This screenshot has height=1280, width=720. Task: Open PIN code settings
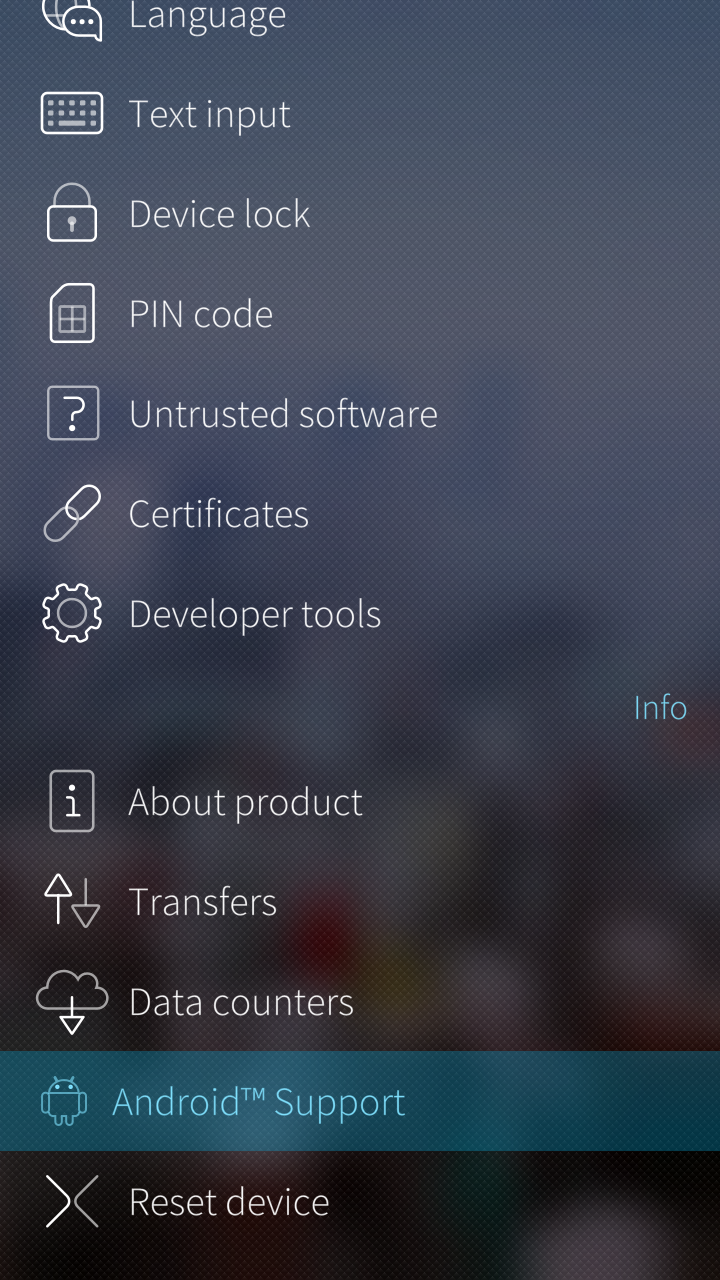[360, 313]
